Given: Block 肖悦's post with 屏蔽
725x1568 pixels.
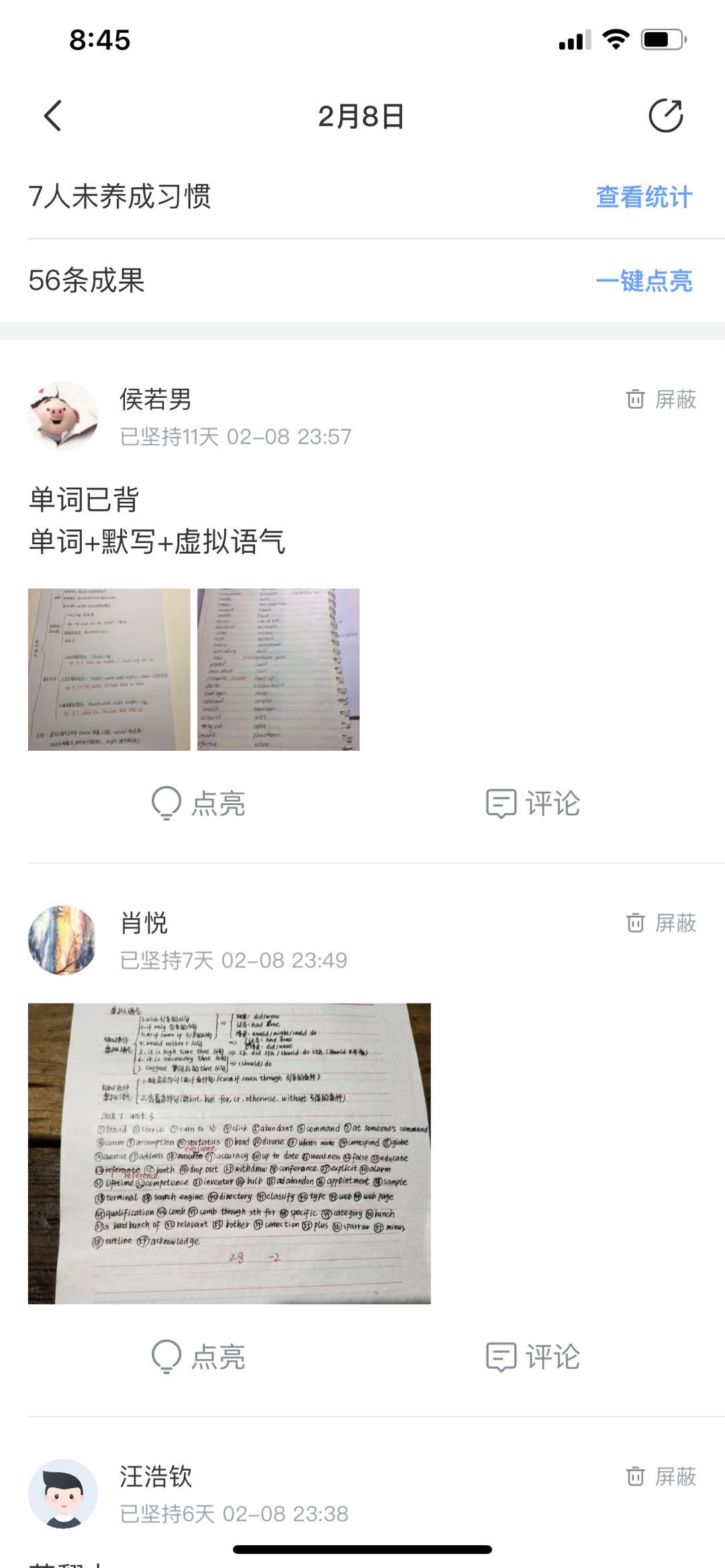Looking at the screenshot, I should click(x=661, y=923).
